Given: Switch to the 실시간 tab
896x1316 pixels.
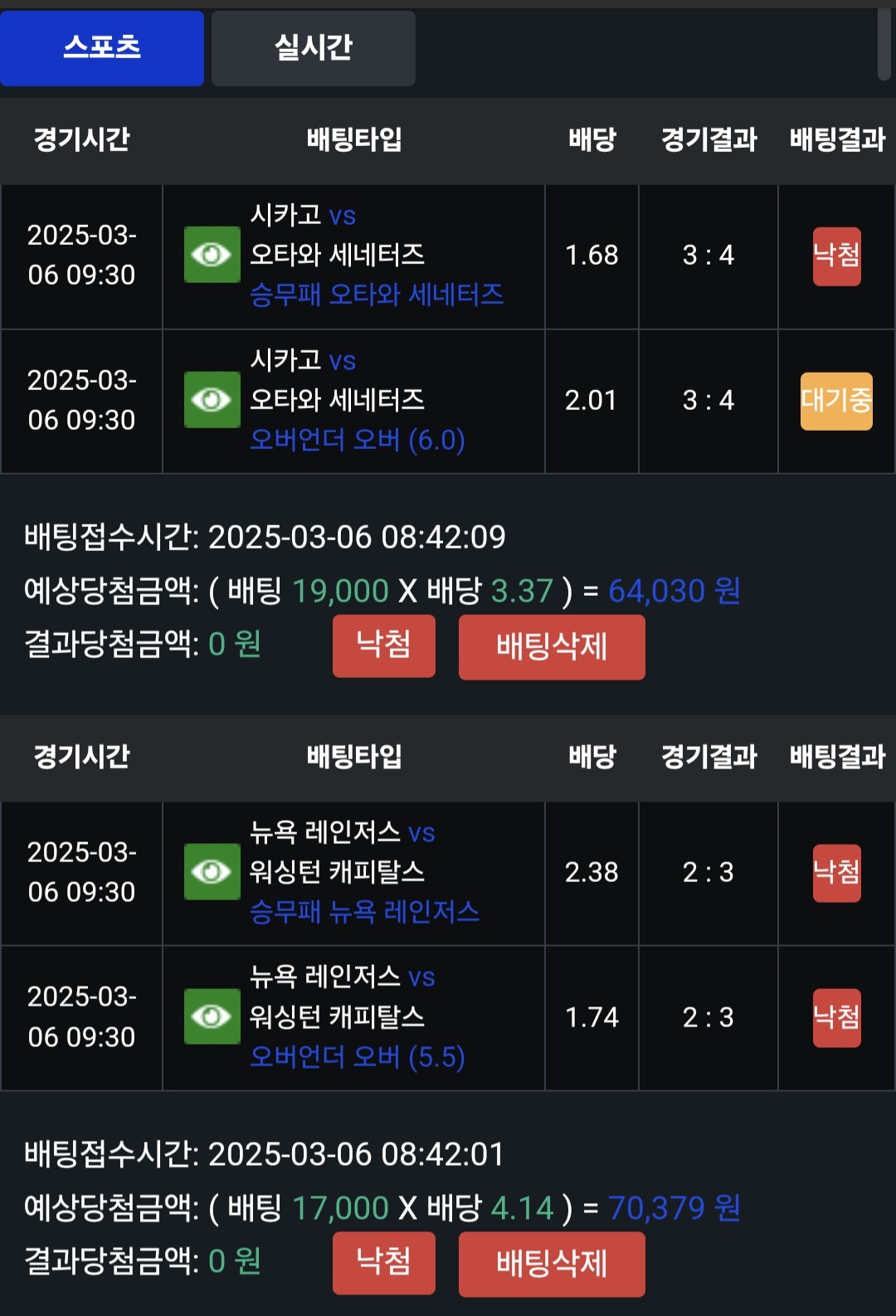Looking at the screenshot, I should (x=313, y=48).
